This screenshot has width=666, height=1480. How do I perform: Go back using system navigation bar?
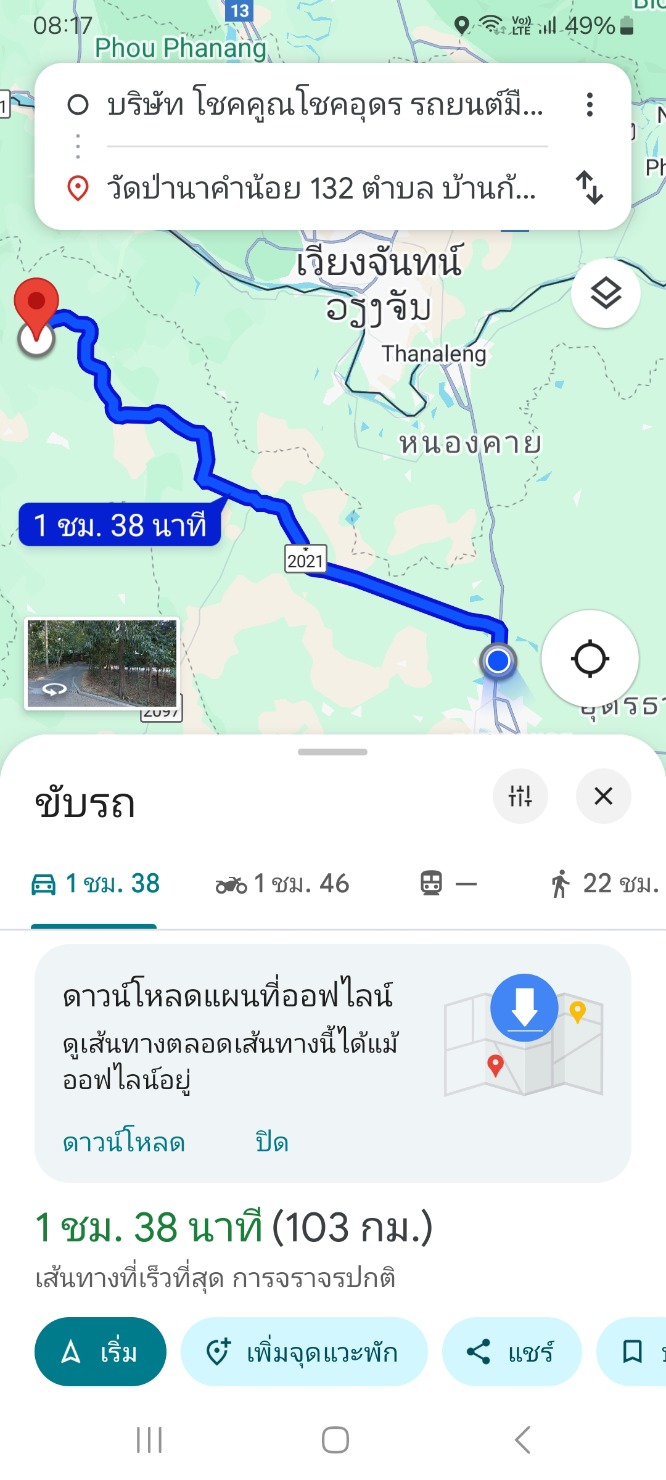521,1440
